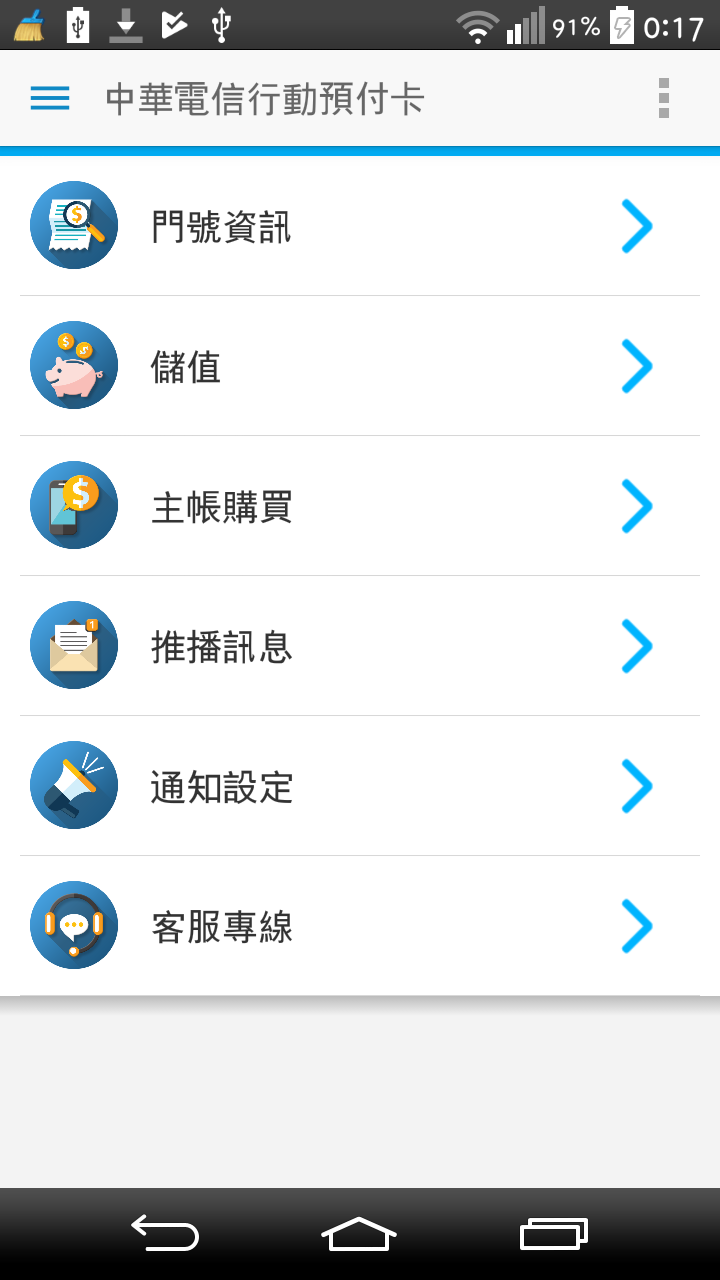Open 門號資訊 row

tap(360, 226)
